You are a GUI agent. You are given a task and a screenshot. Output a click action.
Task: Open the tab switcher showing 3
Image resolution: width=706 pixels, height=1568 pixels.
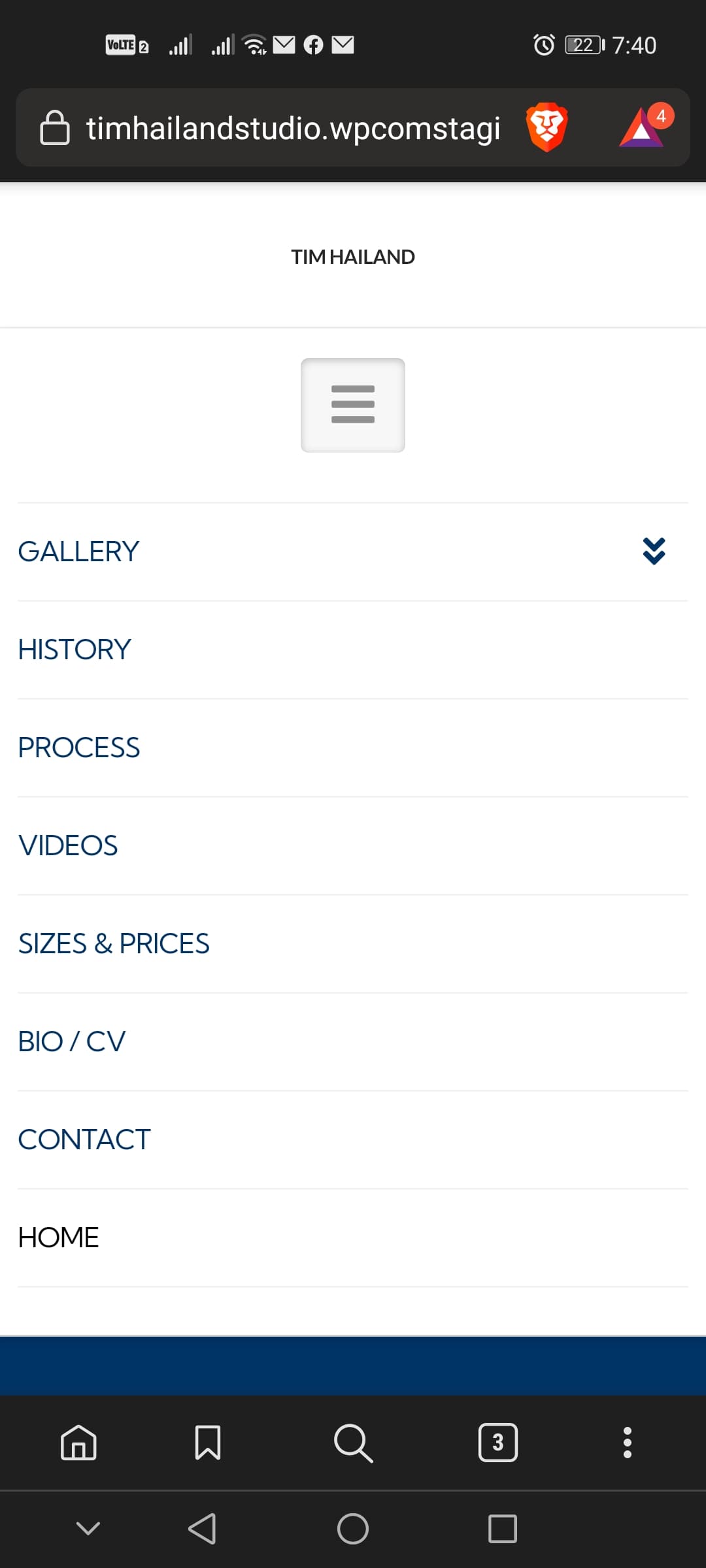498,1443
